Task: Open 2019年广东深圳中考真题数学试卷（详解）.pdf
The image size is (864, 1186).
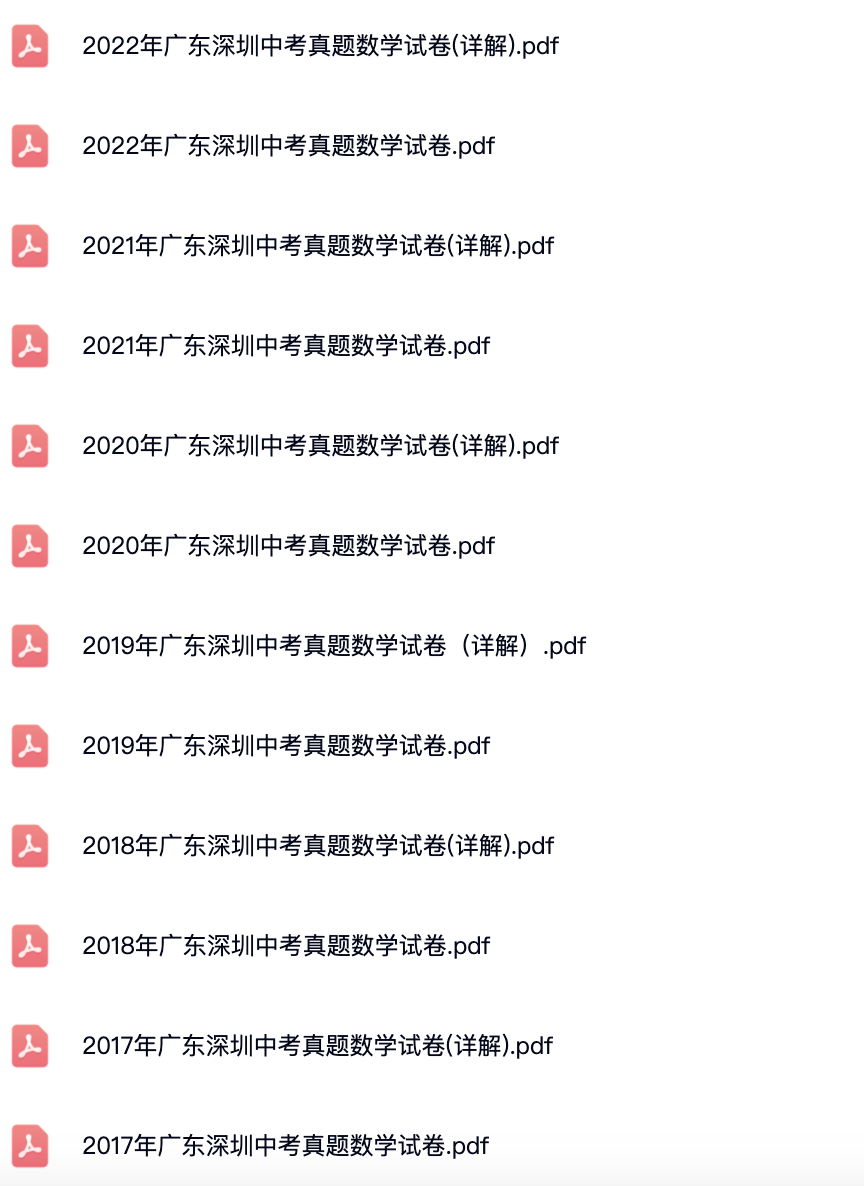Action: click(x=334, y=646)
